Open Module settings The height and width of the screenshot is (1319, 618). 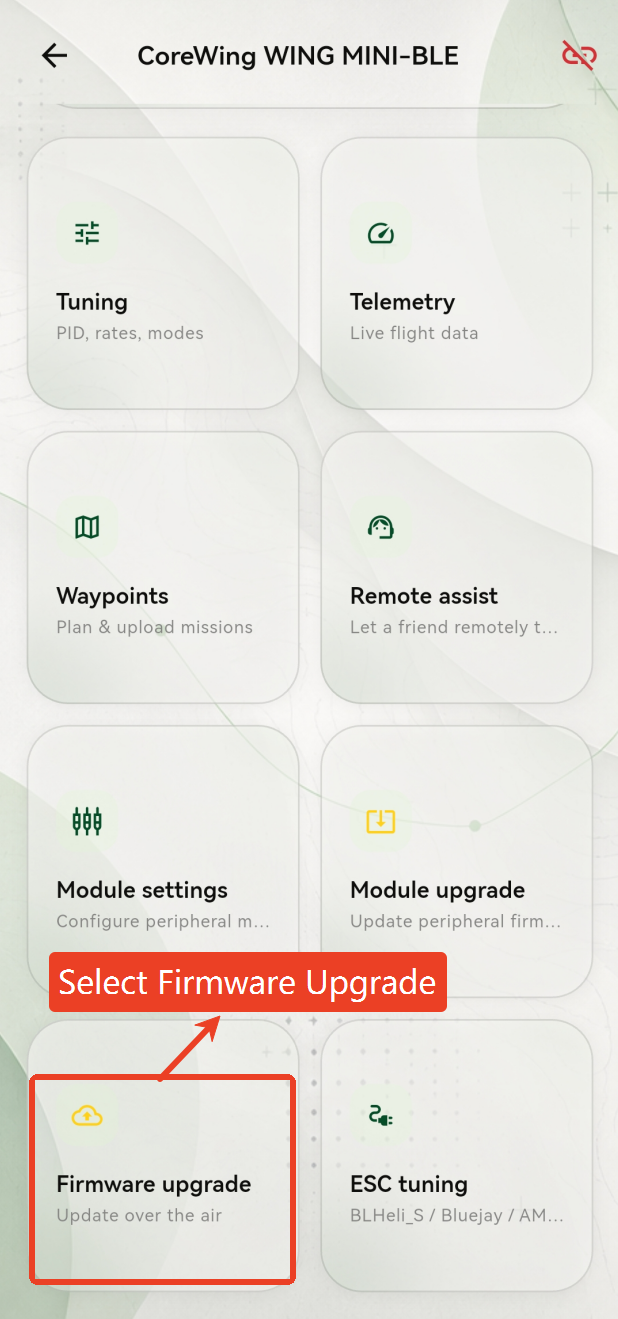(163, 861)
